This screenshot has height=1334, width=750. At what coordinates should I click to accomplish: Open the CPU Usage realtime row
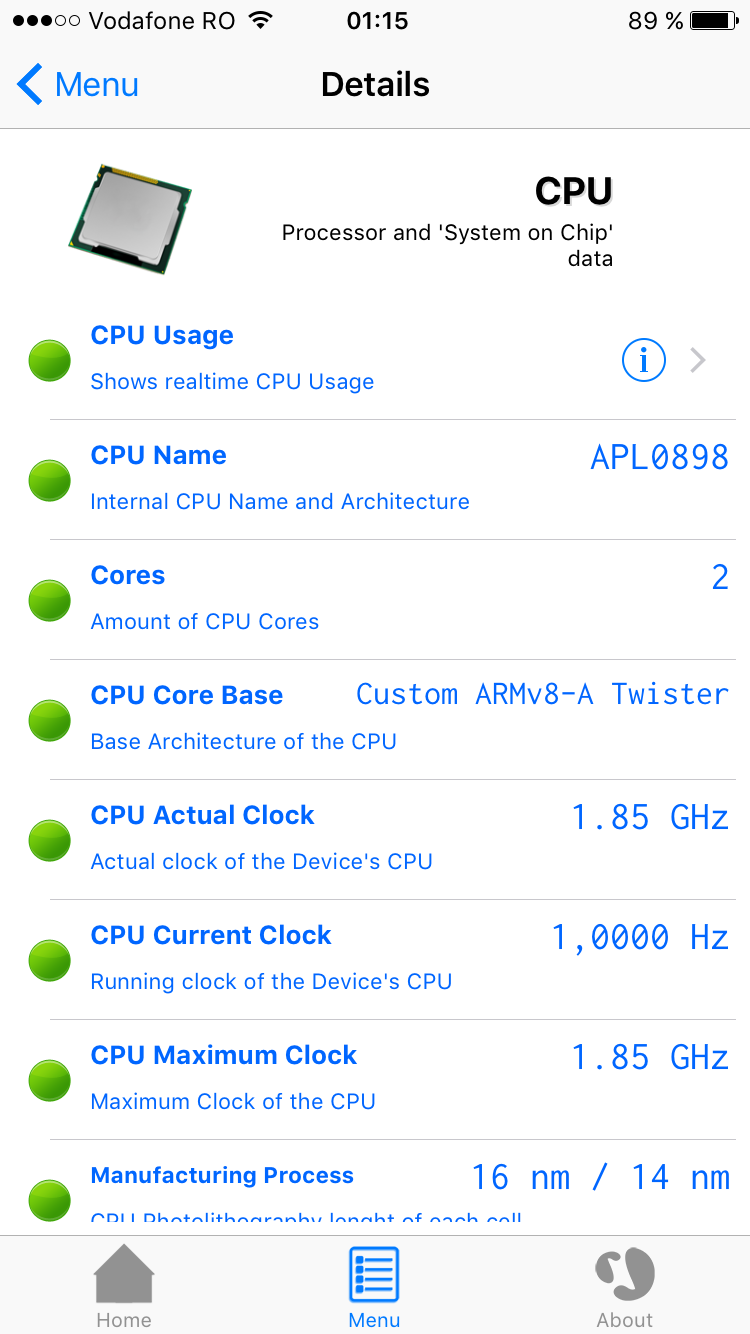tap(300, 360)
